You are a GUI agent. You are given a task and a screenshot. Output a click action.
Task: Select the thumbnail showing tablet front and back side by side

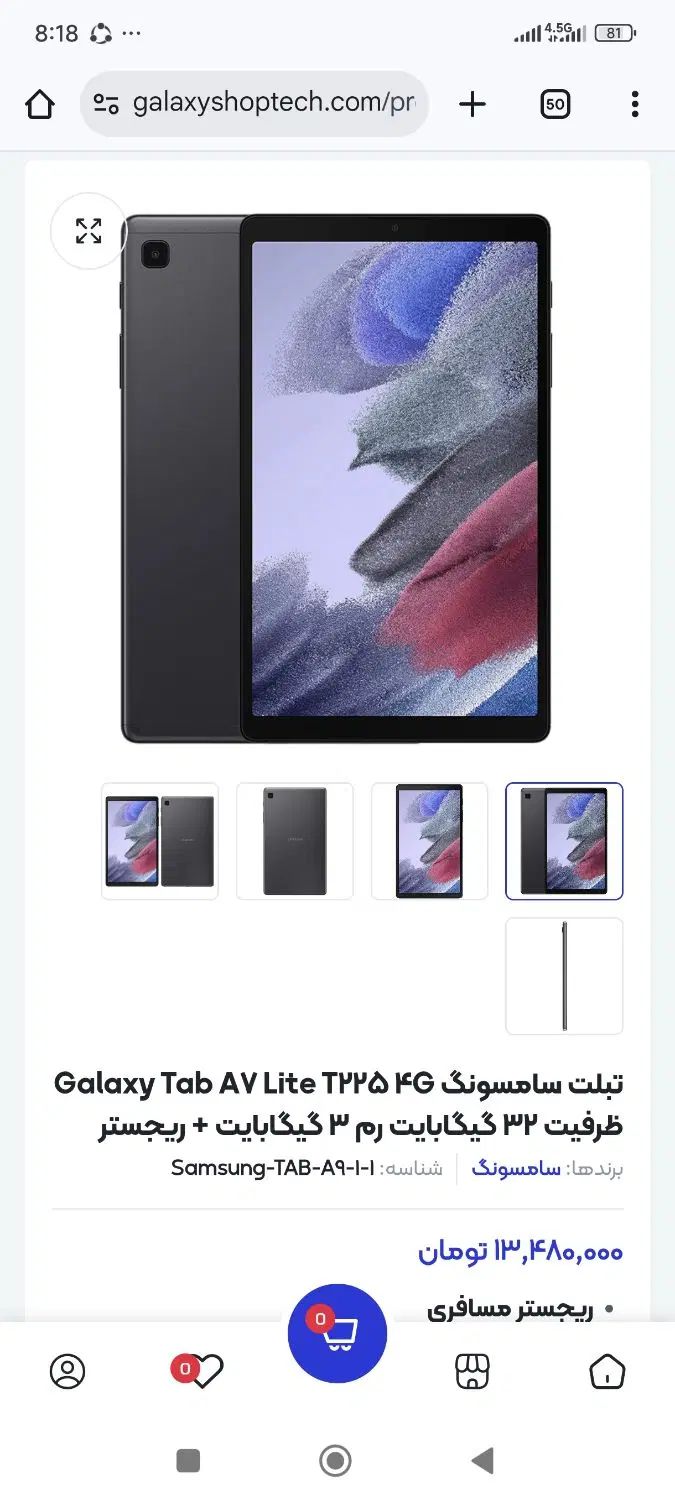tap(160, 841)
